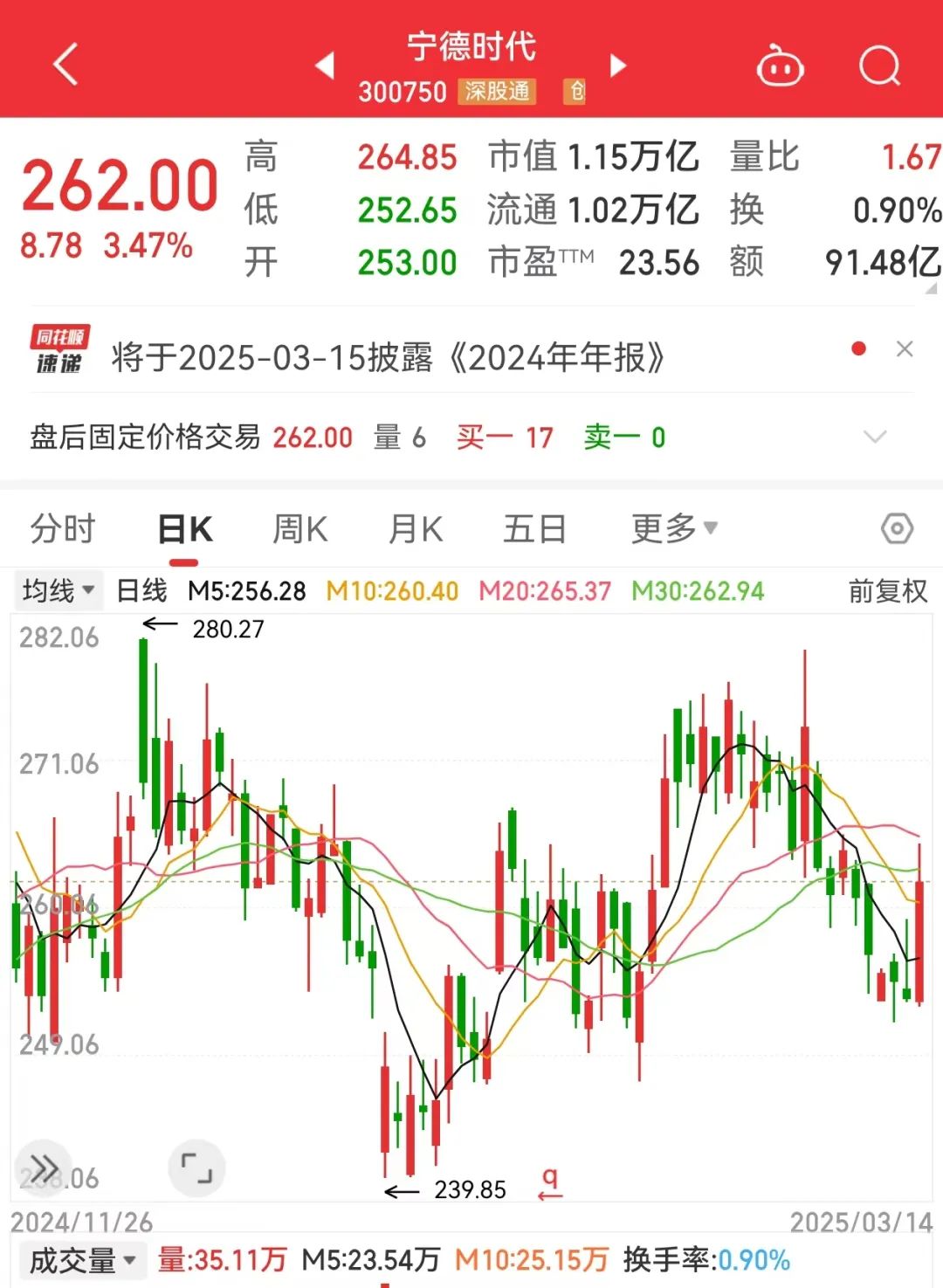Open stock search
This screenshot has width=943, height=1288.
click(x=878, y=65)
